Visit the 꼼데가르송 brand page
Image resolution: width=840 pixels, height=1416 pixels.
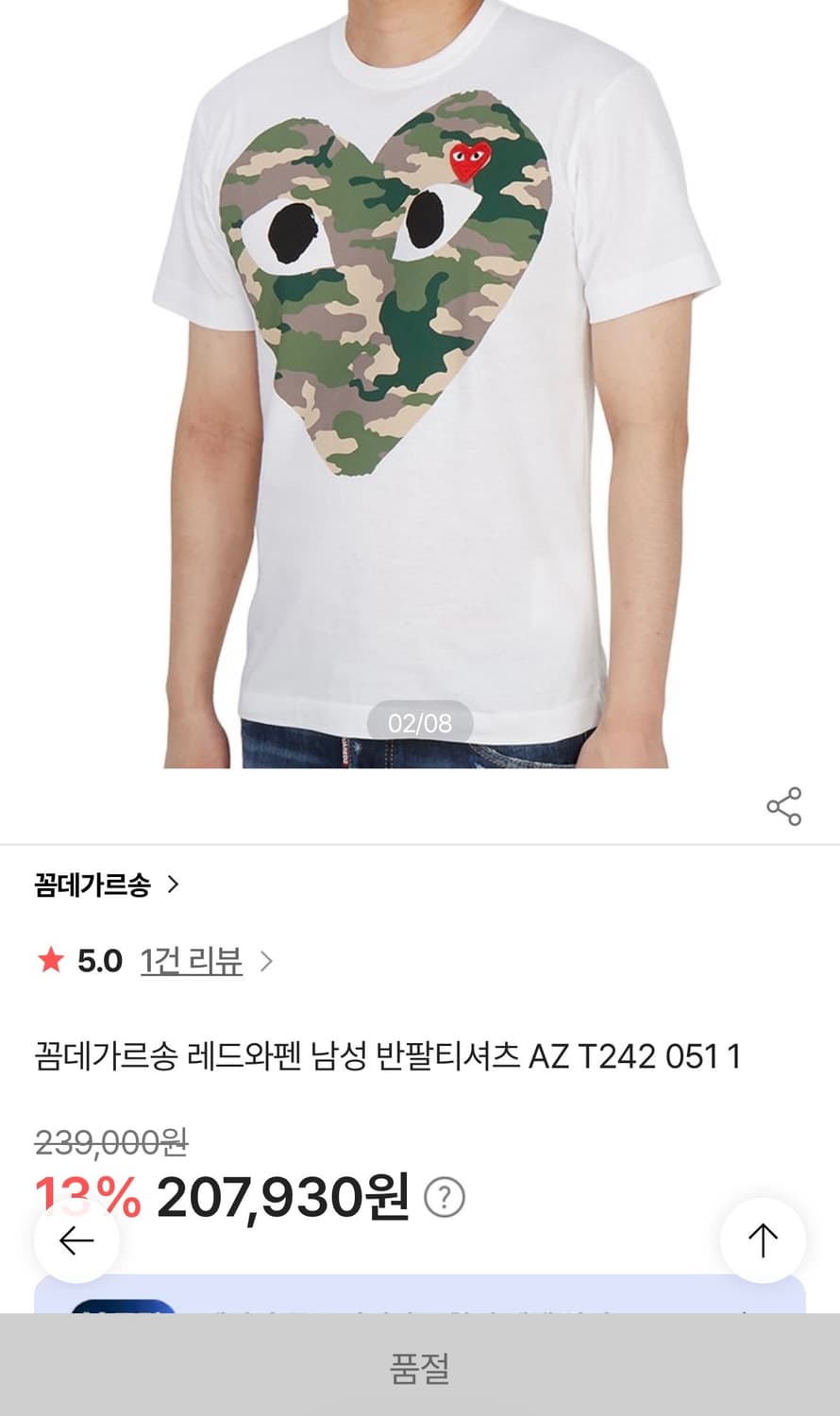(x=90, y=885)
